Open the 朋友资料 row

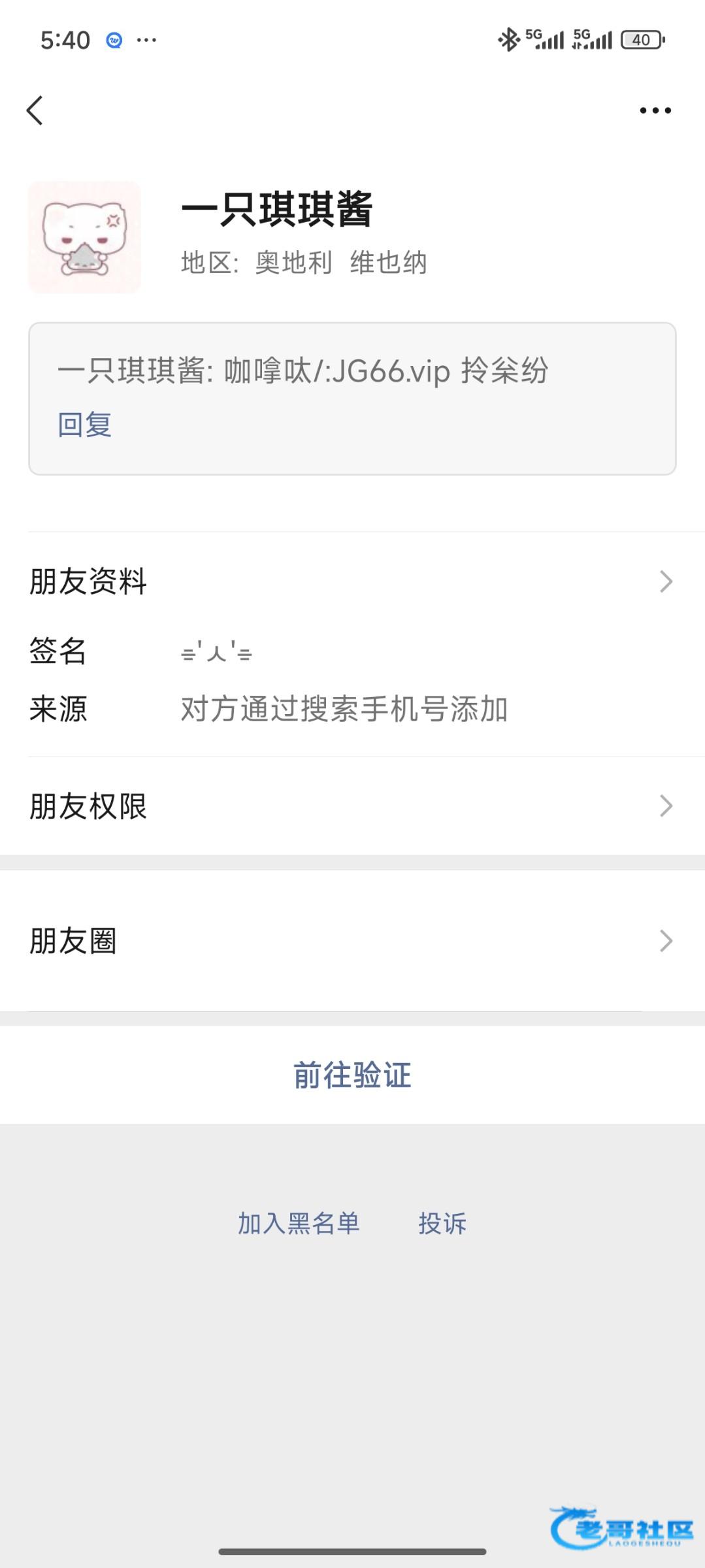(352, 581)
